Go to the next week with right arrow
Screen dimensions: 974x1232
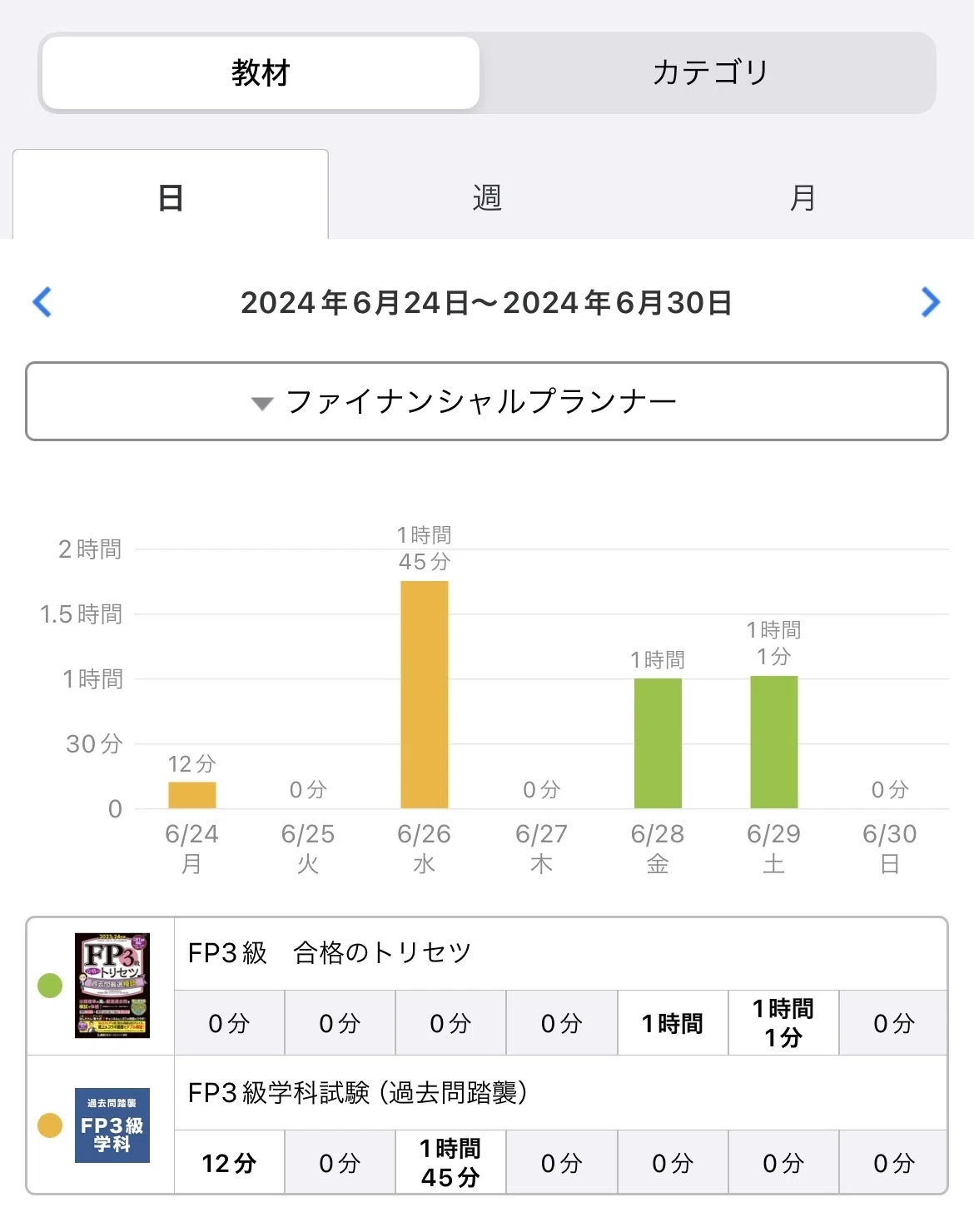coord(931,302)
